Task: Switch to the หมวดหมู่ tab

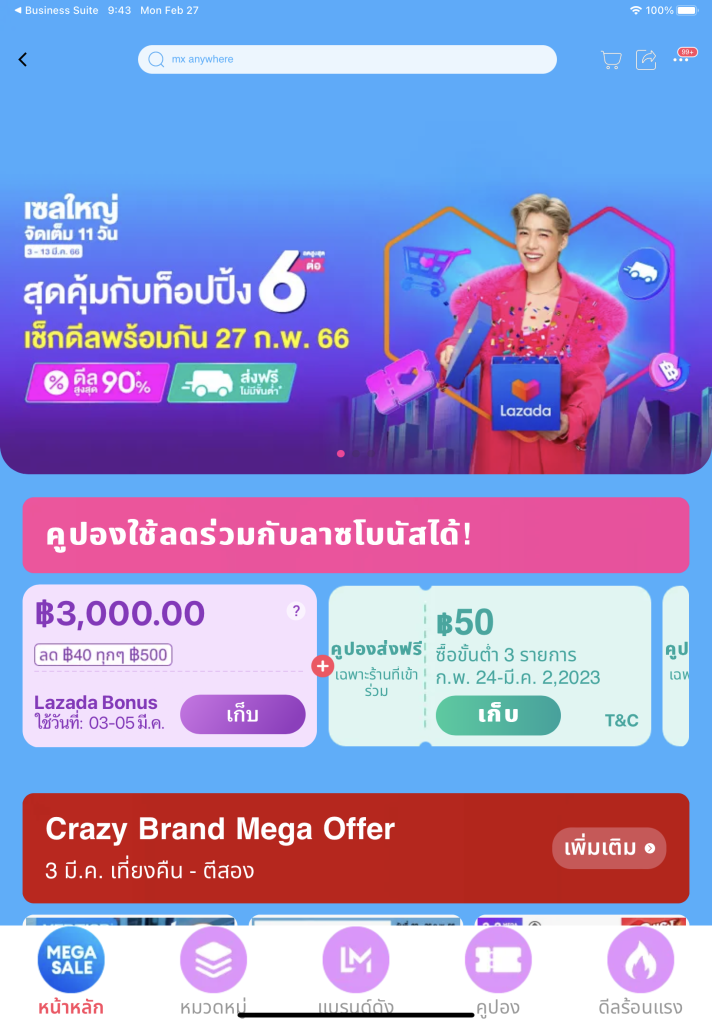Action: (213, 968)
